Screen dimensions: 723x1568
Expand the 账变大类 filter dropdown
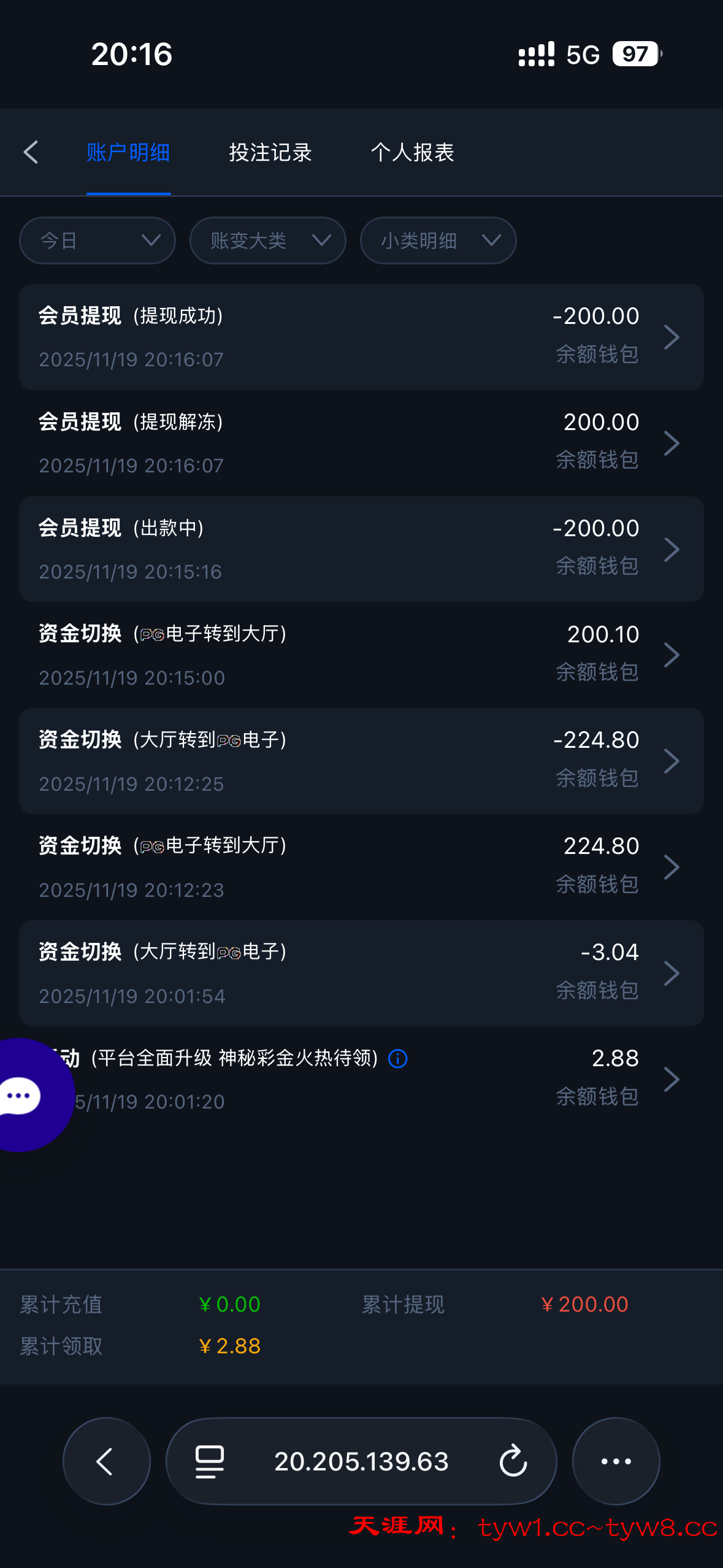tap(268, 240)
